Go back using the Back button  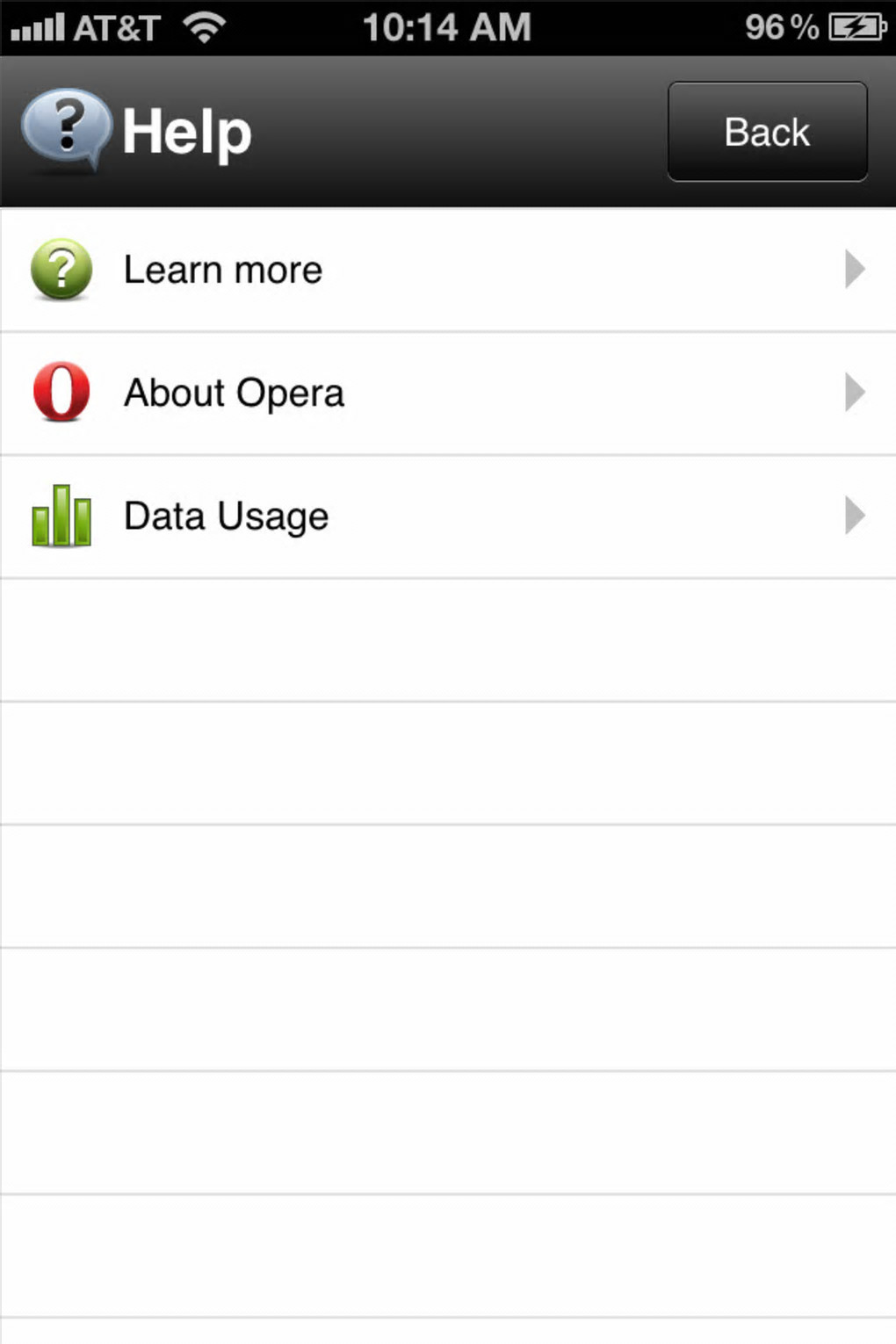(x=767, y=132)
